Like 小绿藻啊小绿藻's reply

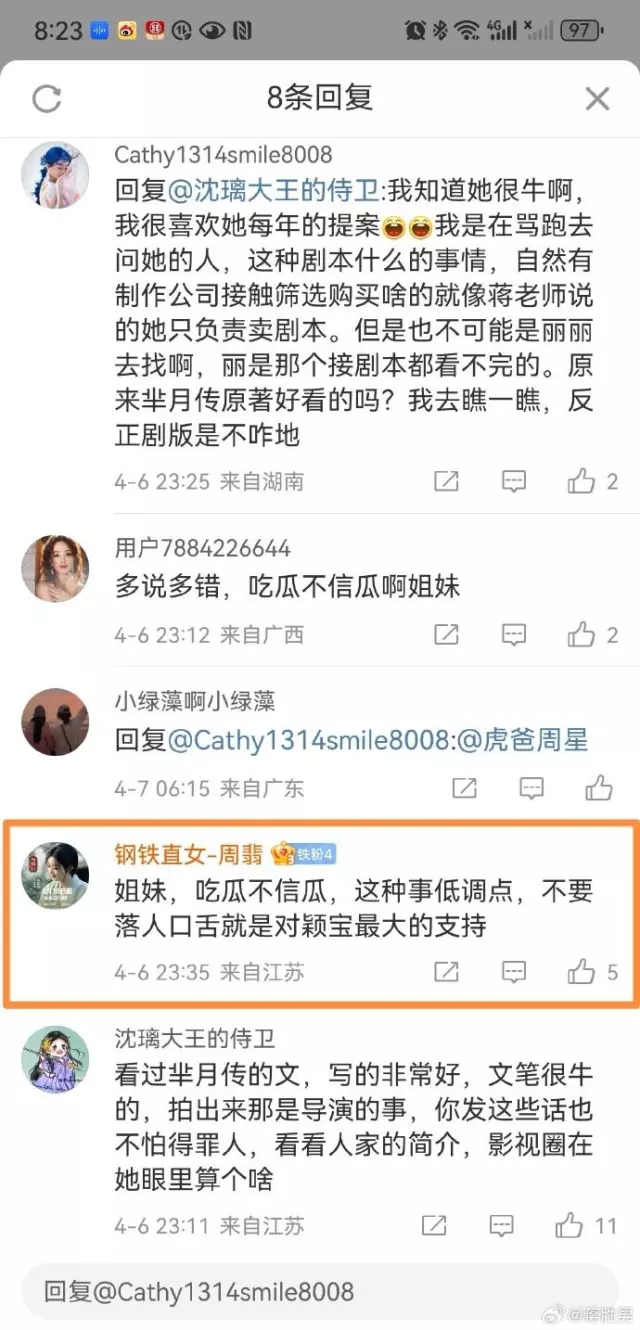[x=598, y=788]
